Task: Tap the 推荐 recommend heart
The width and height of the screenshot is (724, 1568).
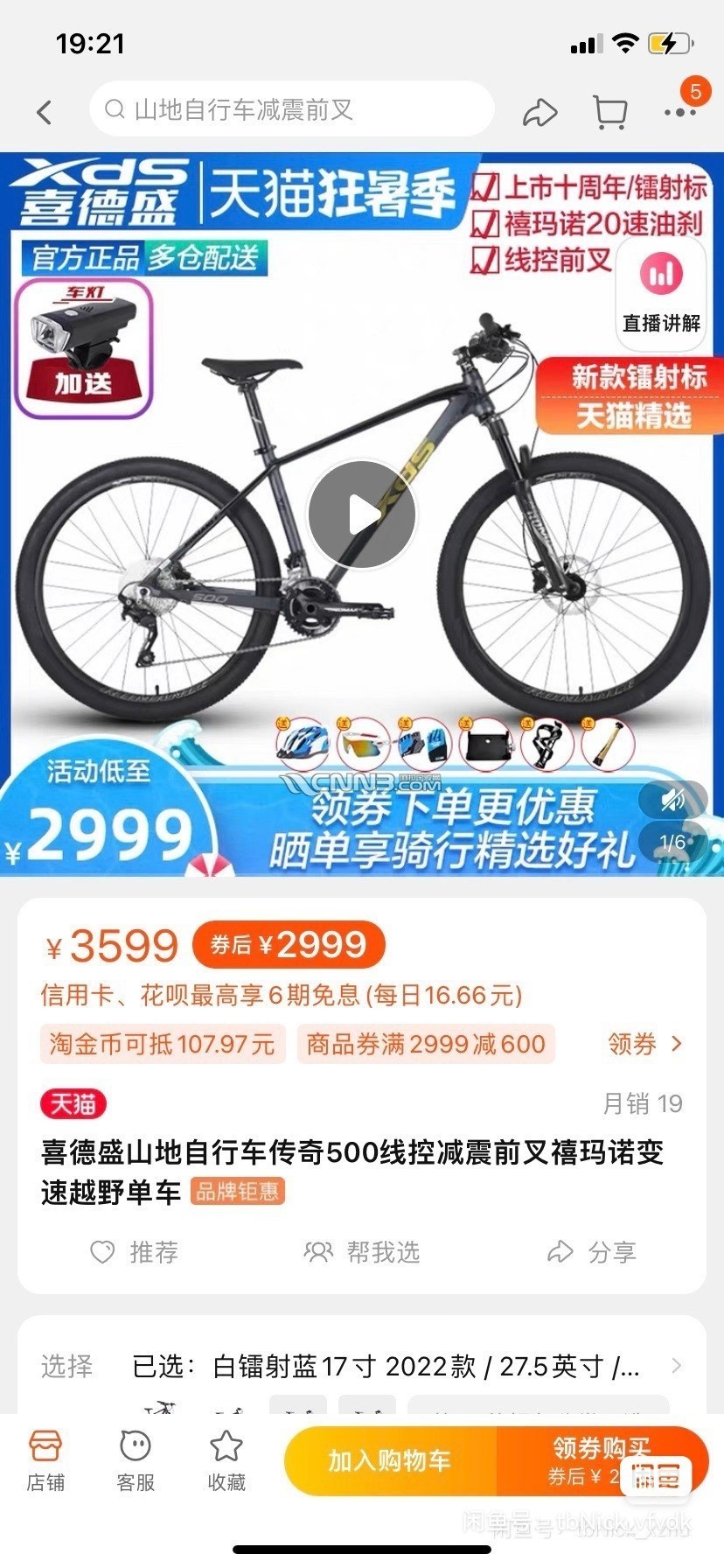Action: 135,1252
